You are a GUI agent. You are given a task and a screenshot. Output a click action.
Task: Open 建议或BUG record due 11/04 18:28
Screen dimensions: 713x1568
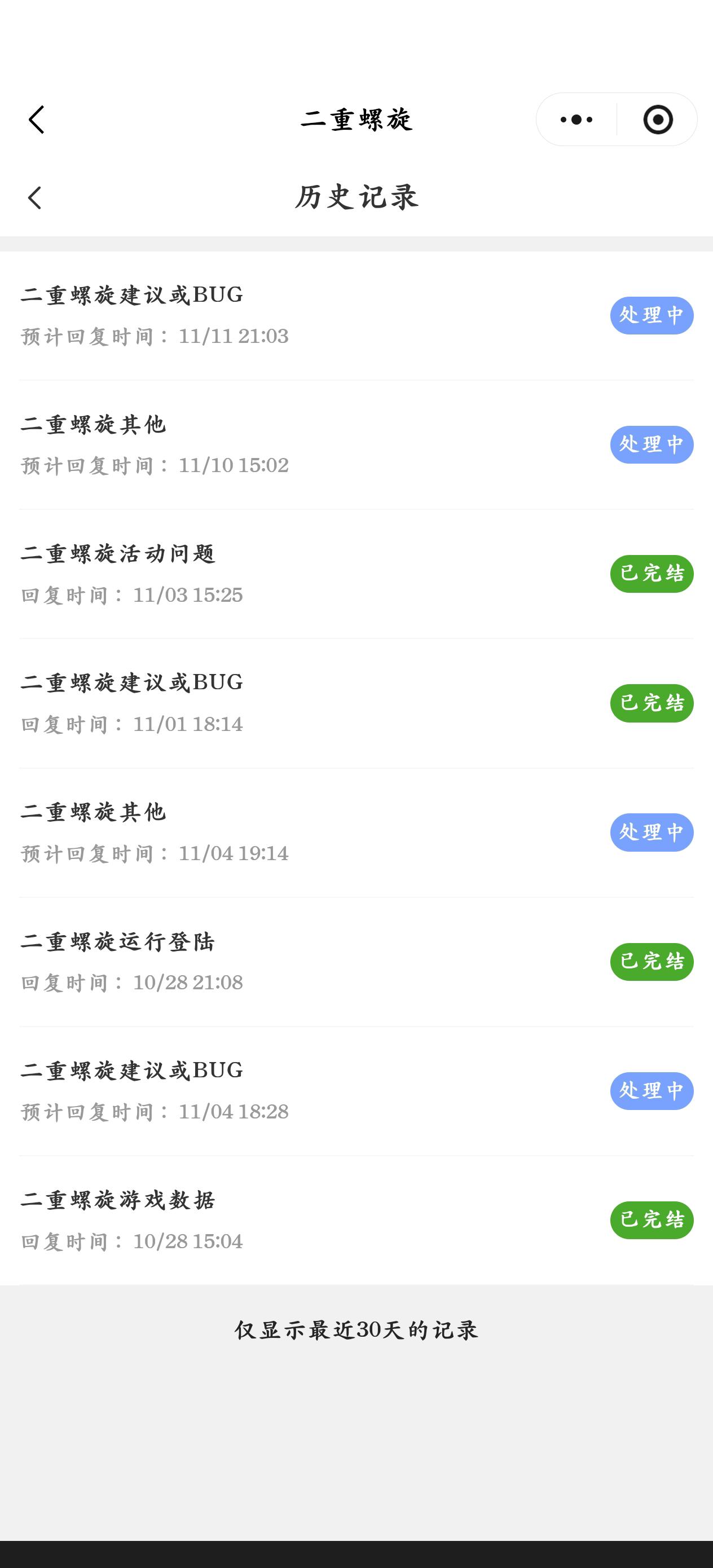(356, 1091)
